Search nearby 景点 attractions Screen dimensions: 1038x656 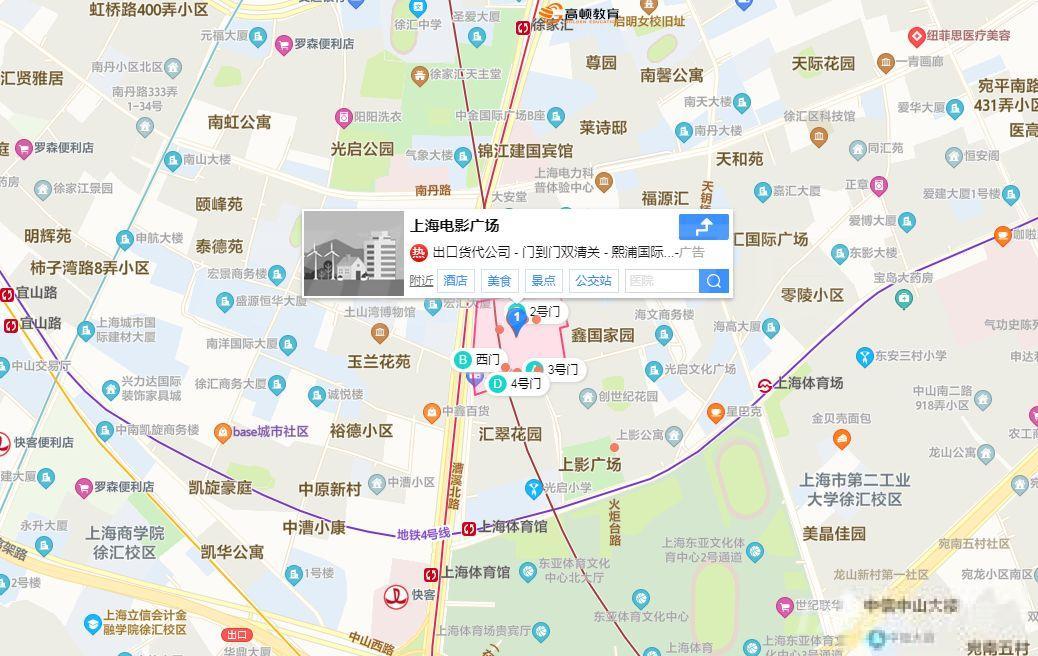coord(543,281)
